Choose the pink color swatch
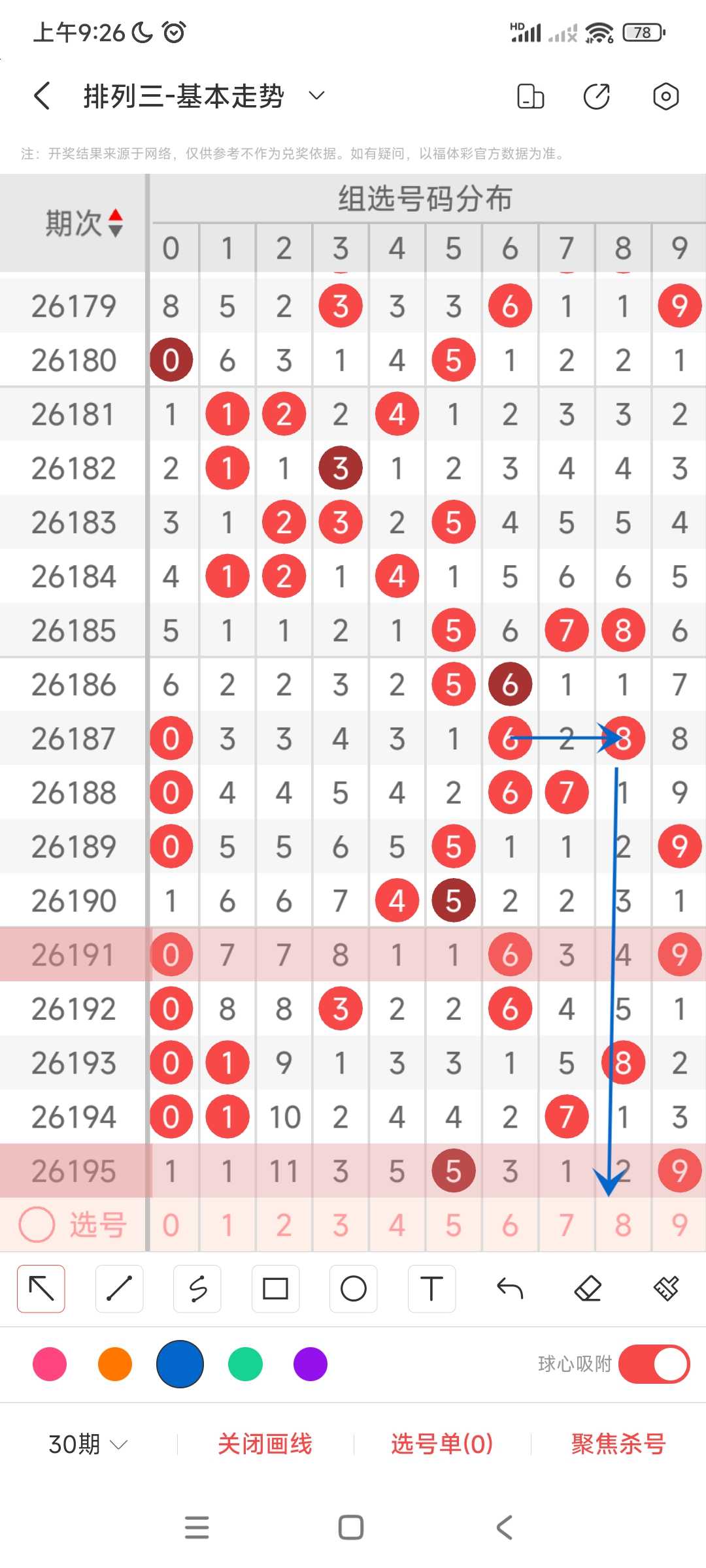Image resolution: width=706 pixels, height=1568 pixels. (x=50, y=1364)
